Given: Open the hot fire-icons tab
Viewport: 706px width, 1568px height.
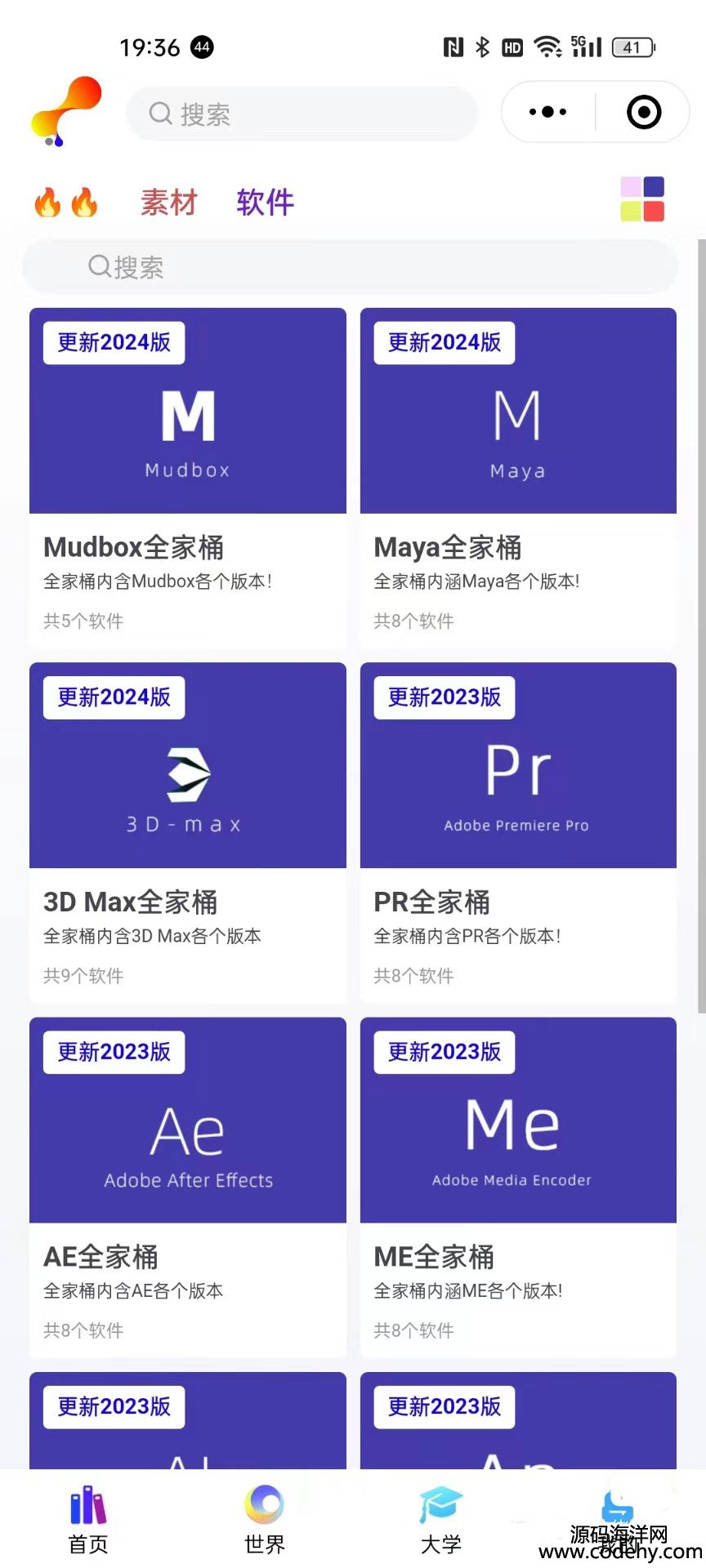Looking at the screenshot, I should click(65, 202).
